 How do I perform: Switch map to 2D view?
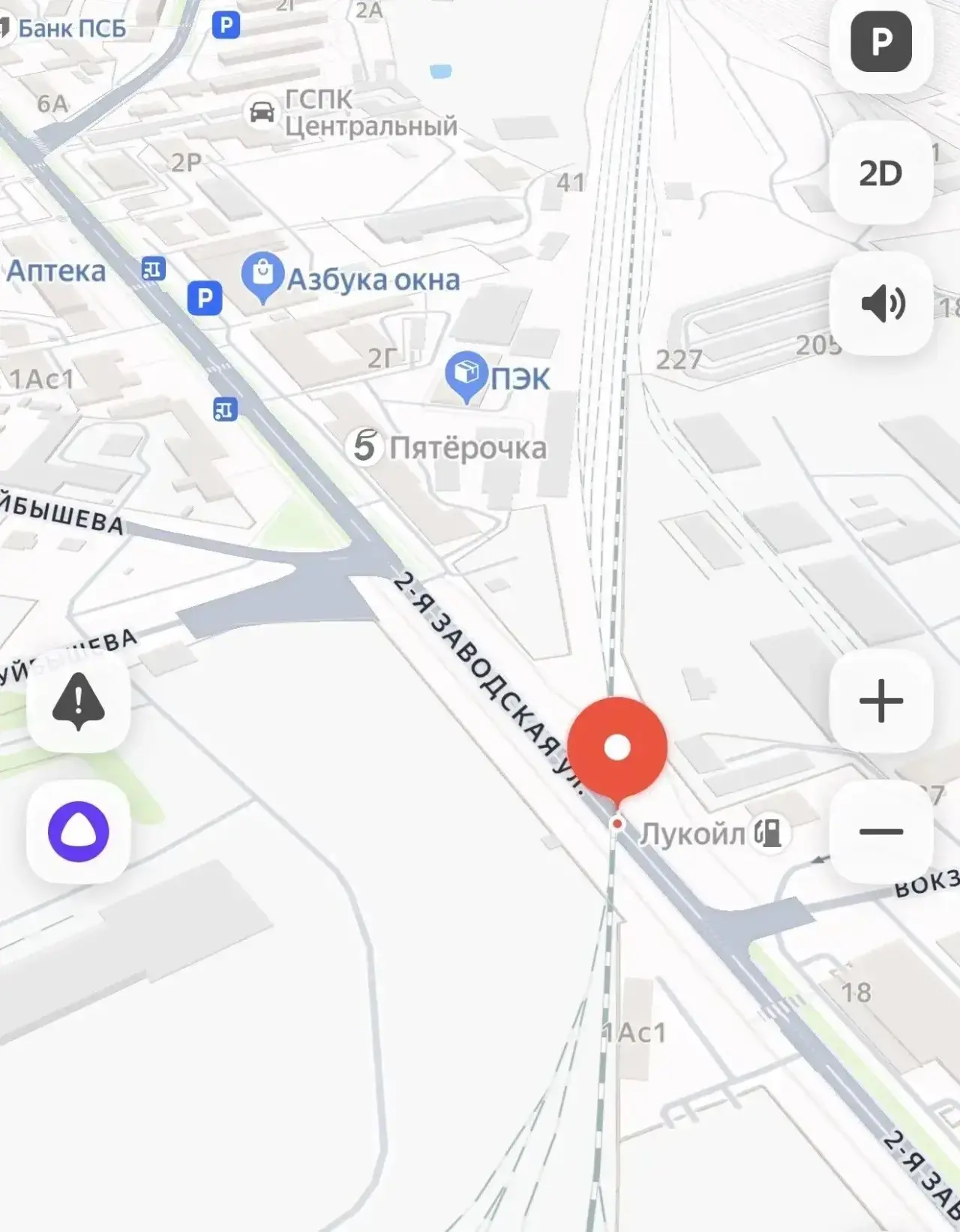(x=880, y=173)
